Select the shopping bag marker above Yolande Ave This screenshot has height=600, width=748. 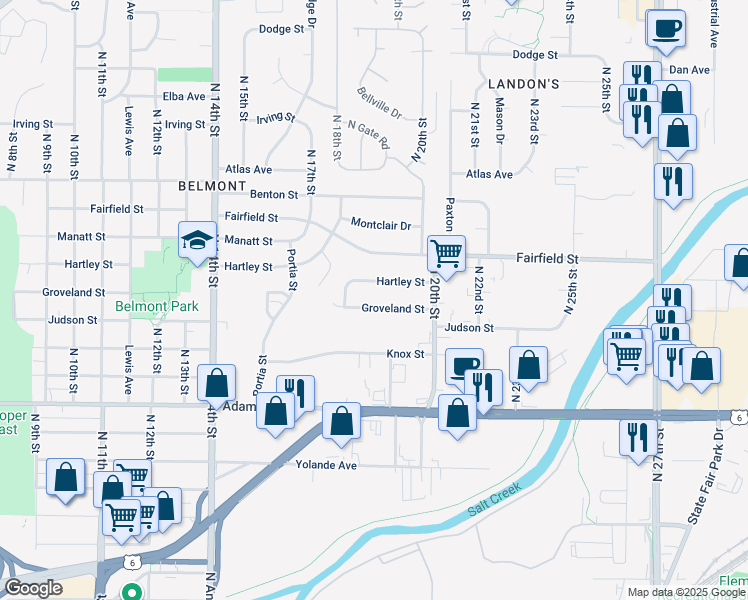coord(342,420)
